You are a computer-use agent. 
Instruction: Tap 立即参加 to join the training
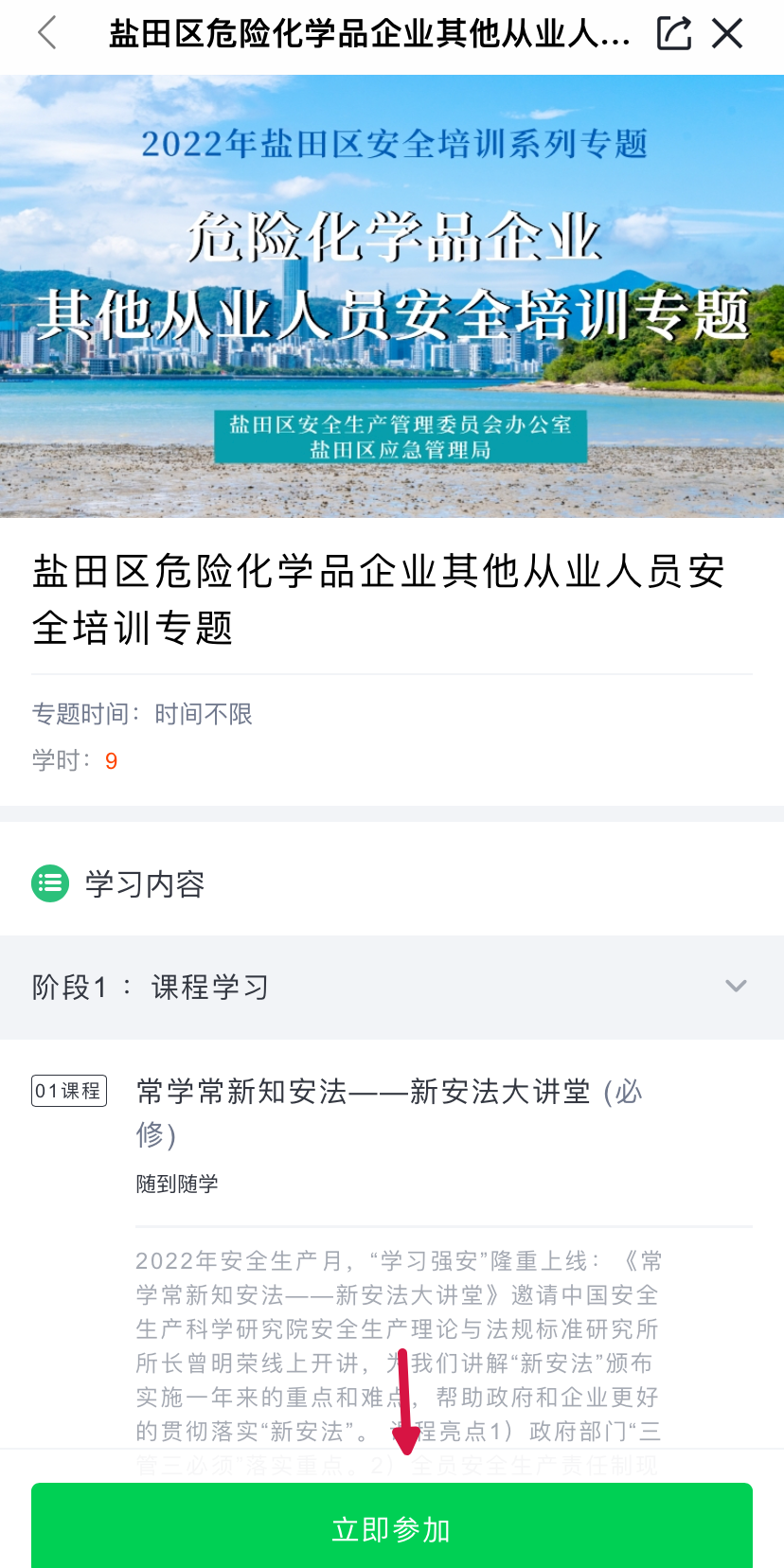(x=391, y=1528)
